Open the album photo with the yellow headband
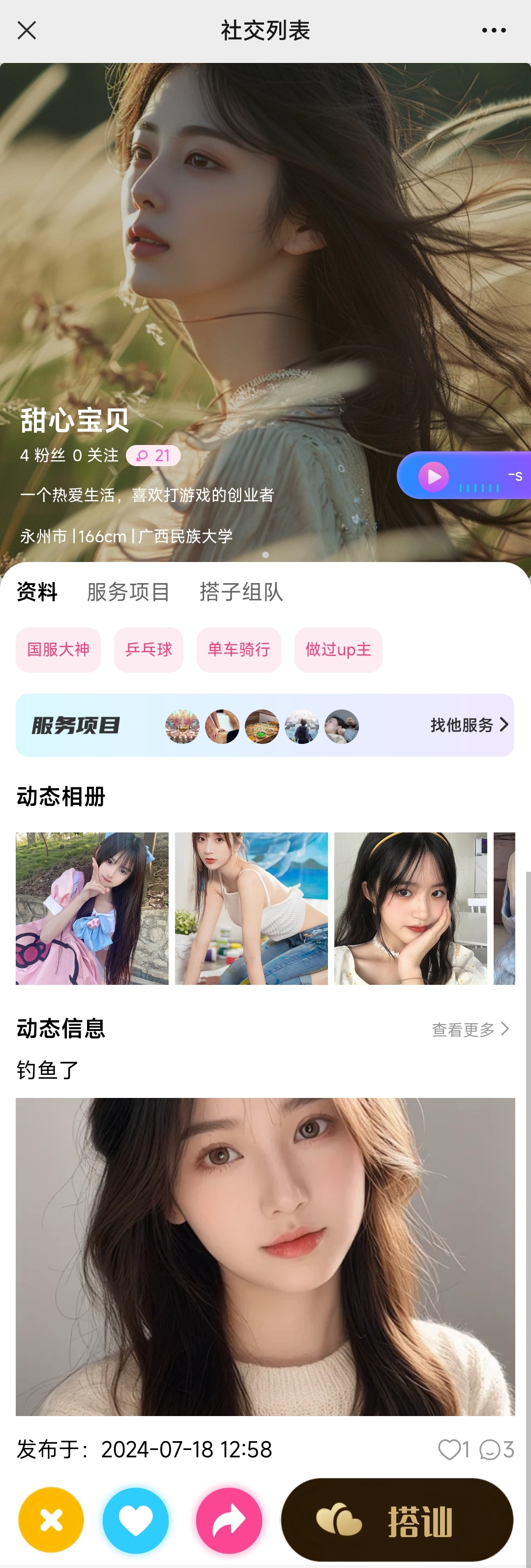Screen dimensions: 531x1568 [x=411, y=908]
